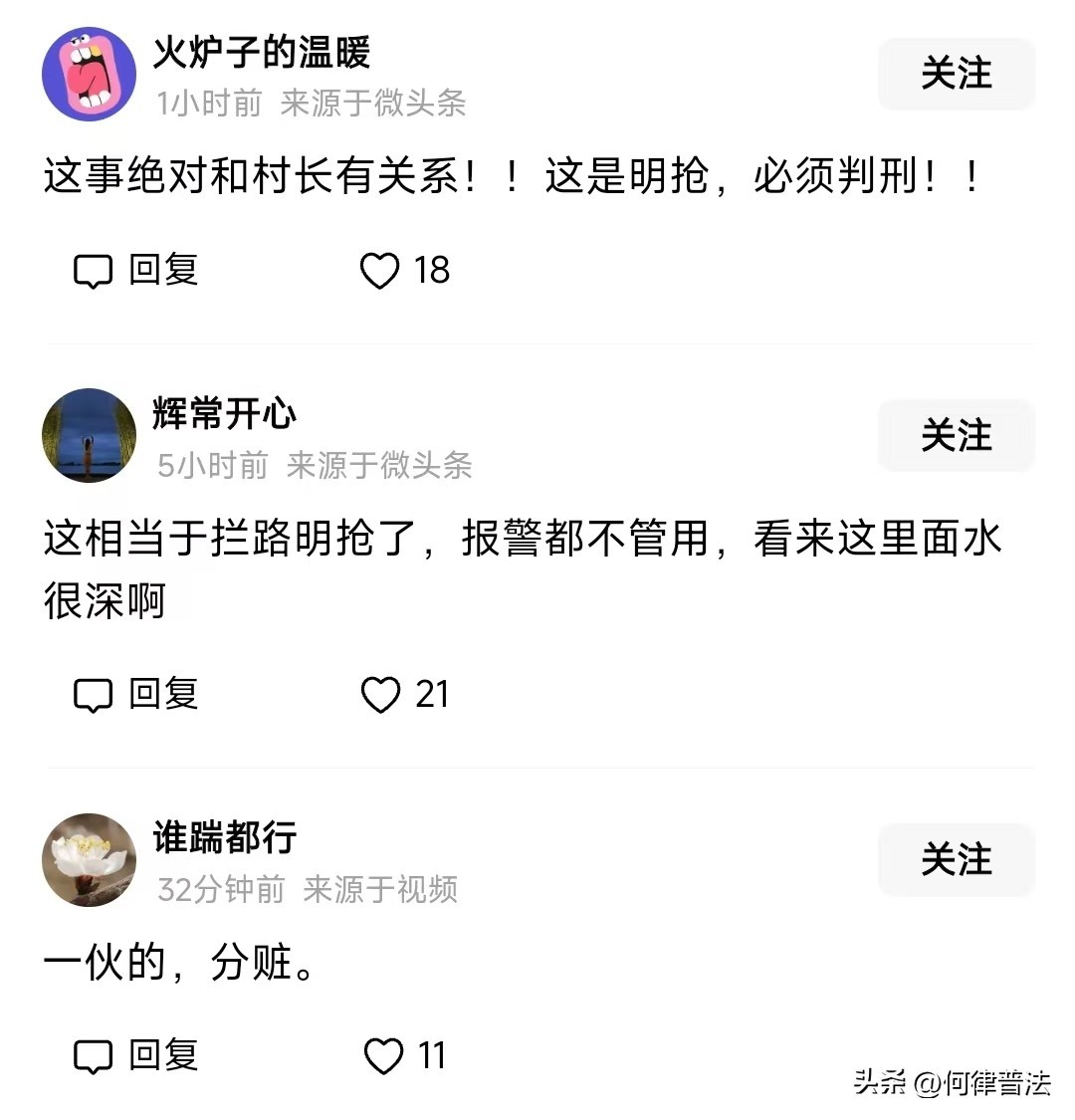Open 谁踹都行's profile avatar
Image resolution: width=1075 pixels, height=1120 pixels.
[89, 859]
